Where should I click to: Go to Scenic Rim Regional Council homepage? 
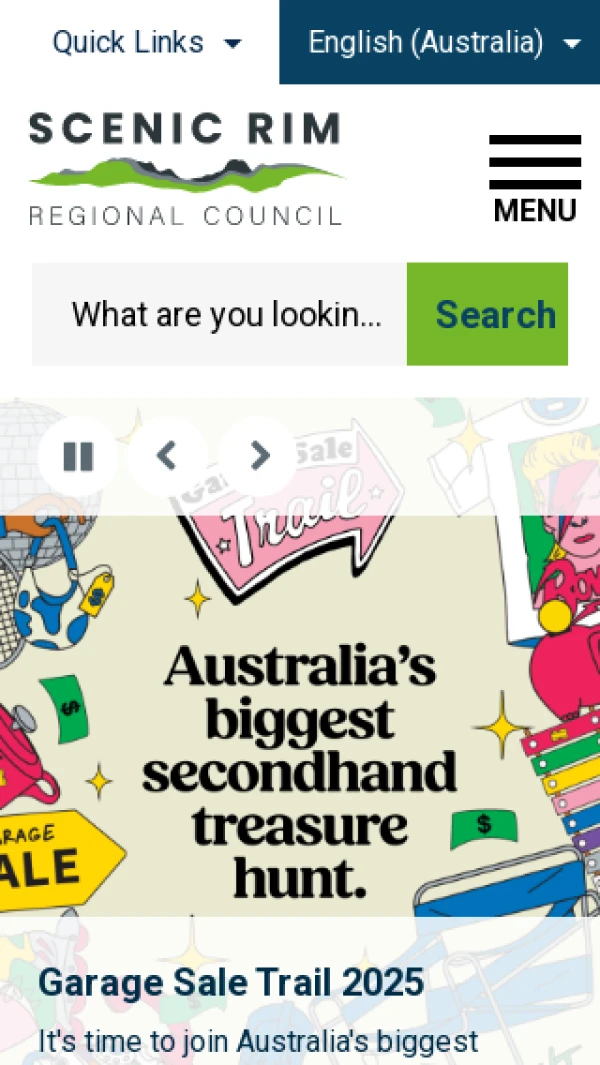(186, 169)
